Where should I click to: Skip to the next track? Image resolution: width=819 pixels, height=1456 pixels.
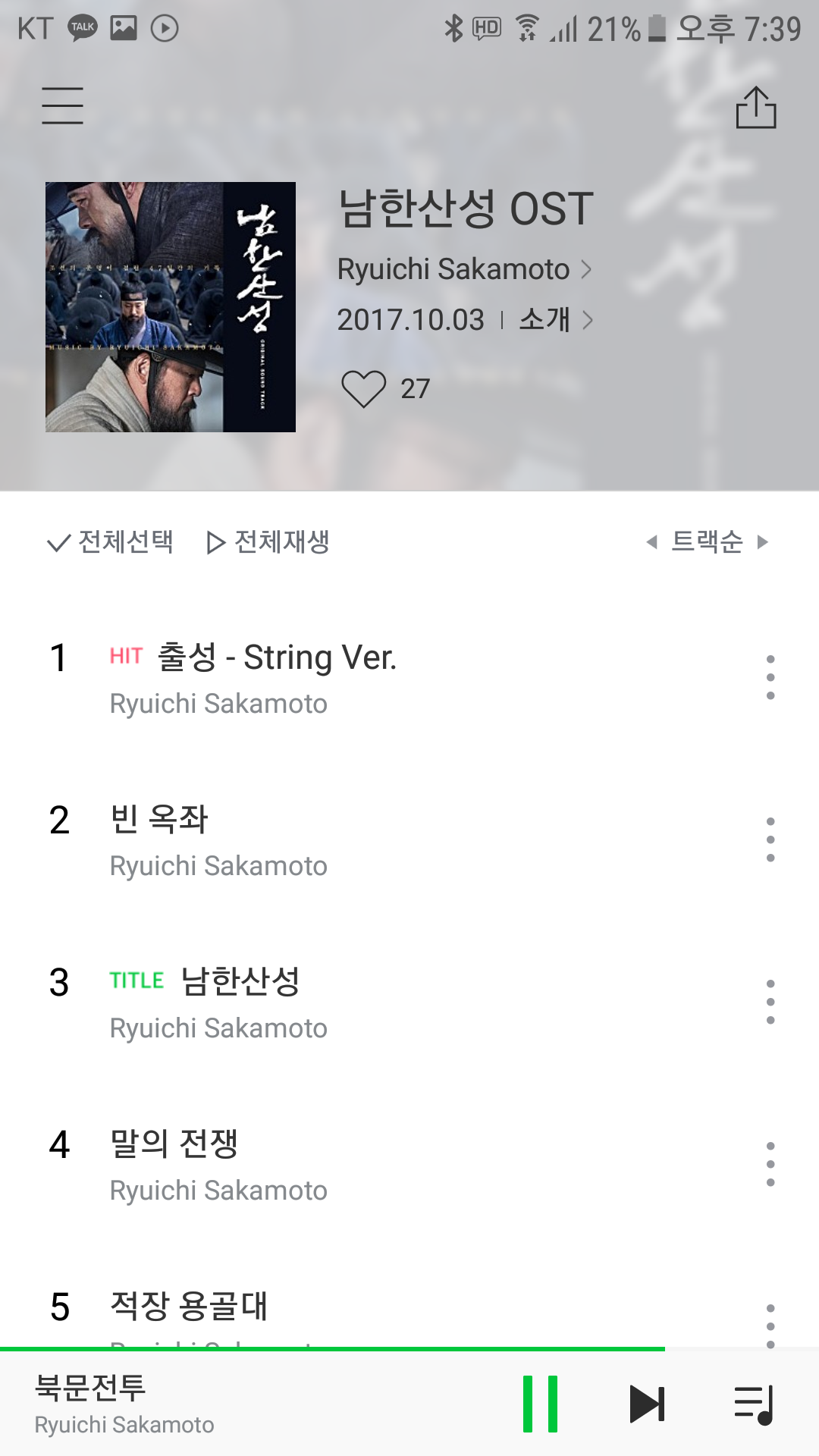647,1404
